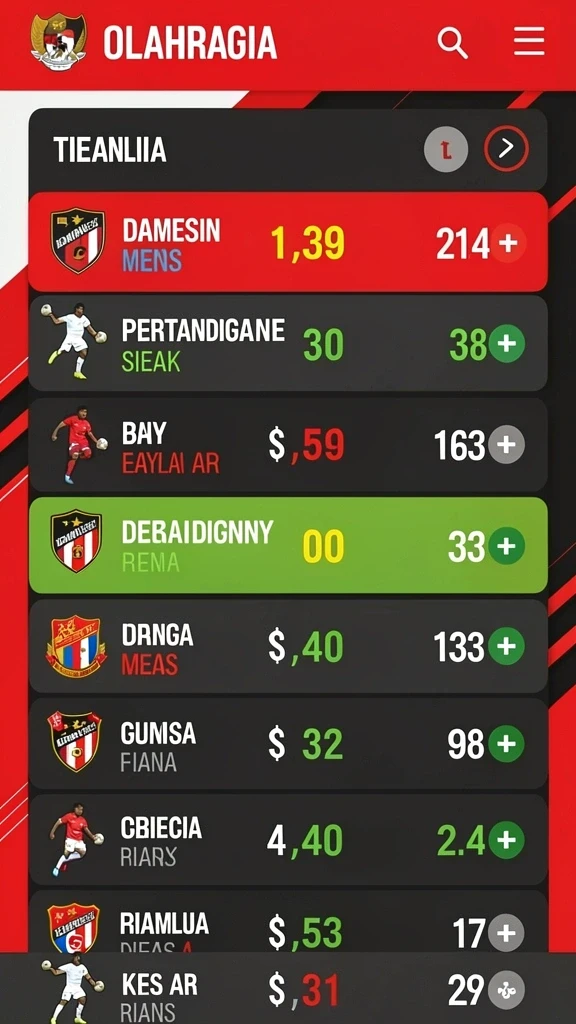The height and width of the screenshot is (1024, 576).
Task: Tap the next arrow beside TIEANLIIA
Action: (506, 150)
